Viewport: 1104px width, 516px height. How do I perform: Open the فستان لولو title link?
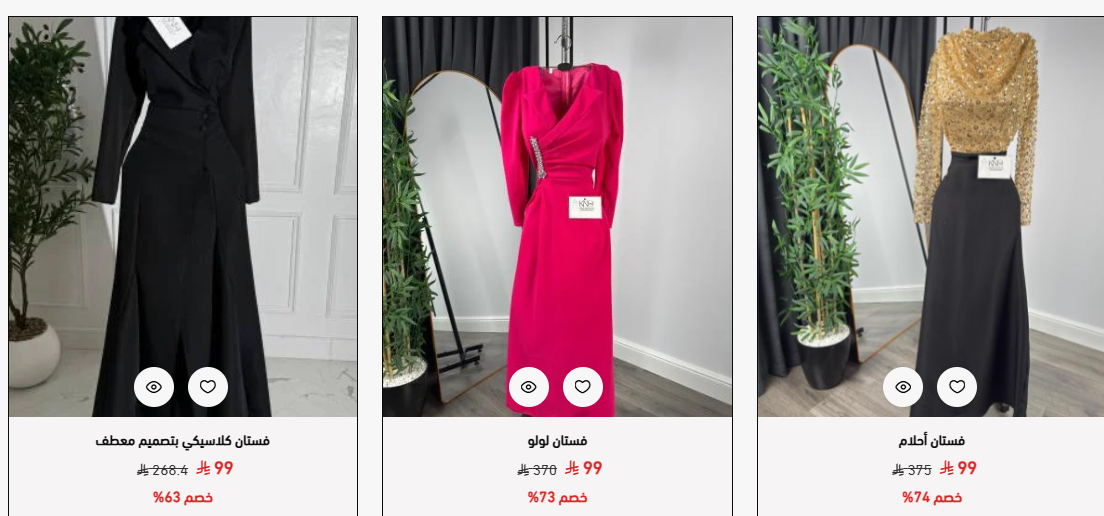pyautogui.click(x=557, y=441)
